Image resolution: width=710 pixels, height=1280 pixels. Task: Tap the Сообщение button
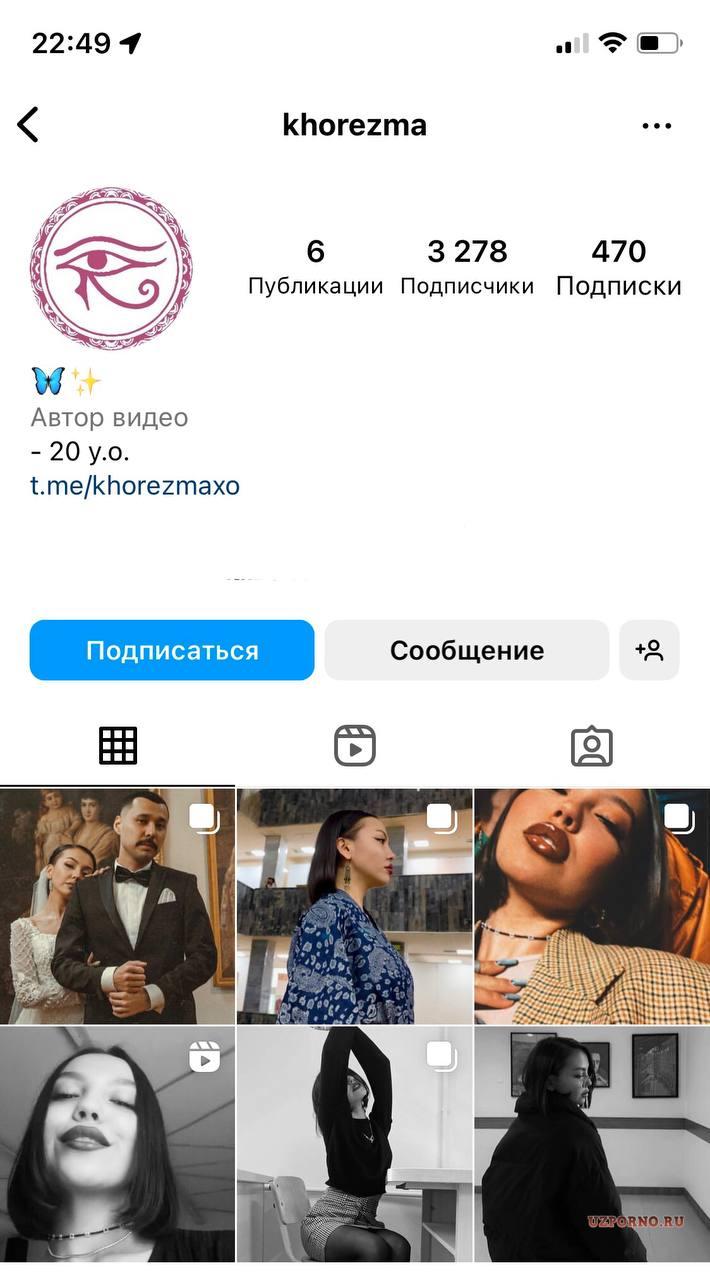point(467,650)
